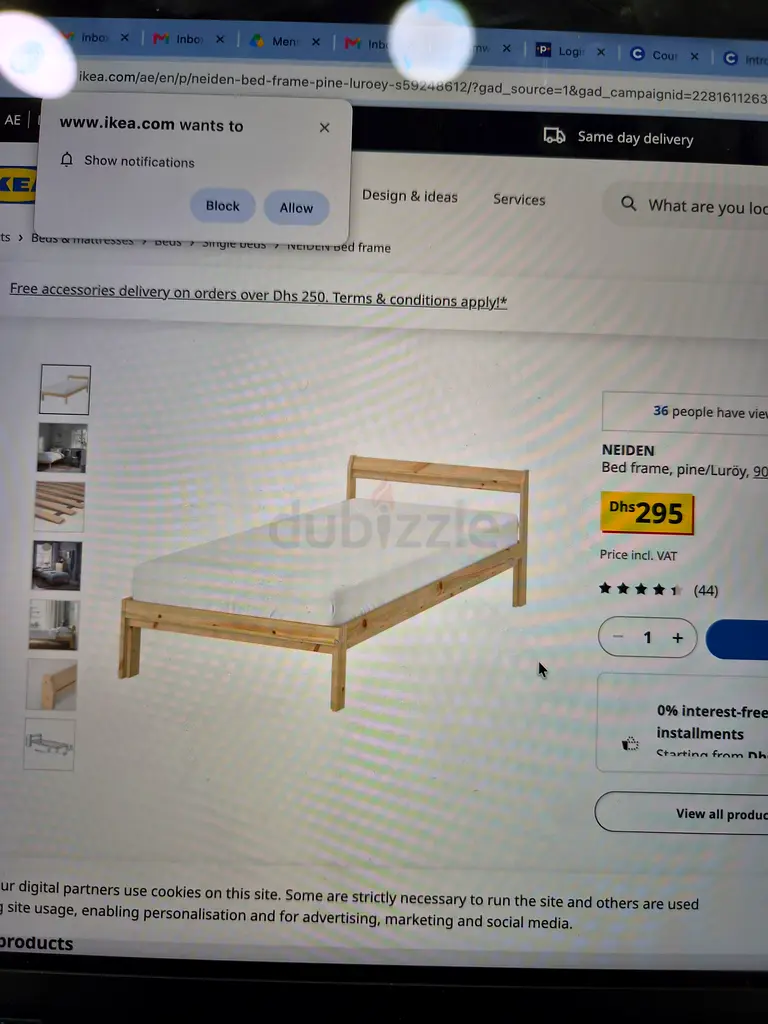768x1024 pixels.
Task: Tap the View all products button
Action: [681, 812]
